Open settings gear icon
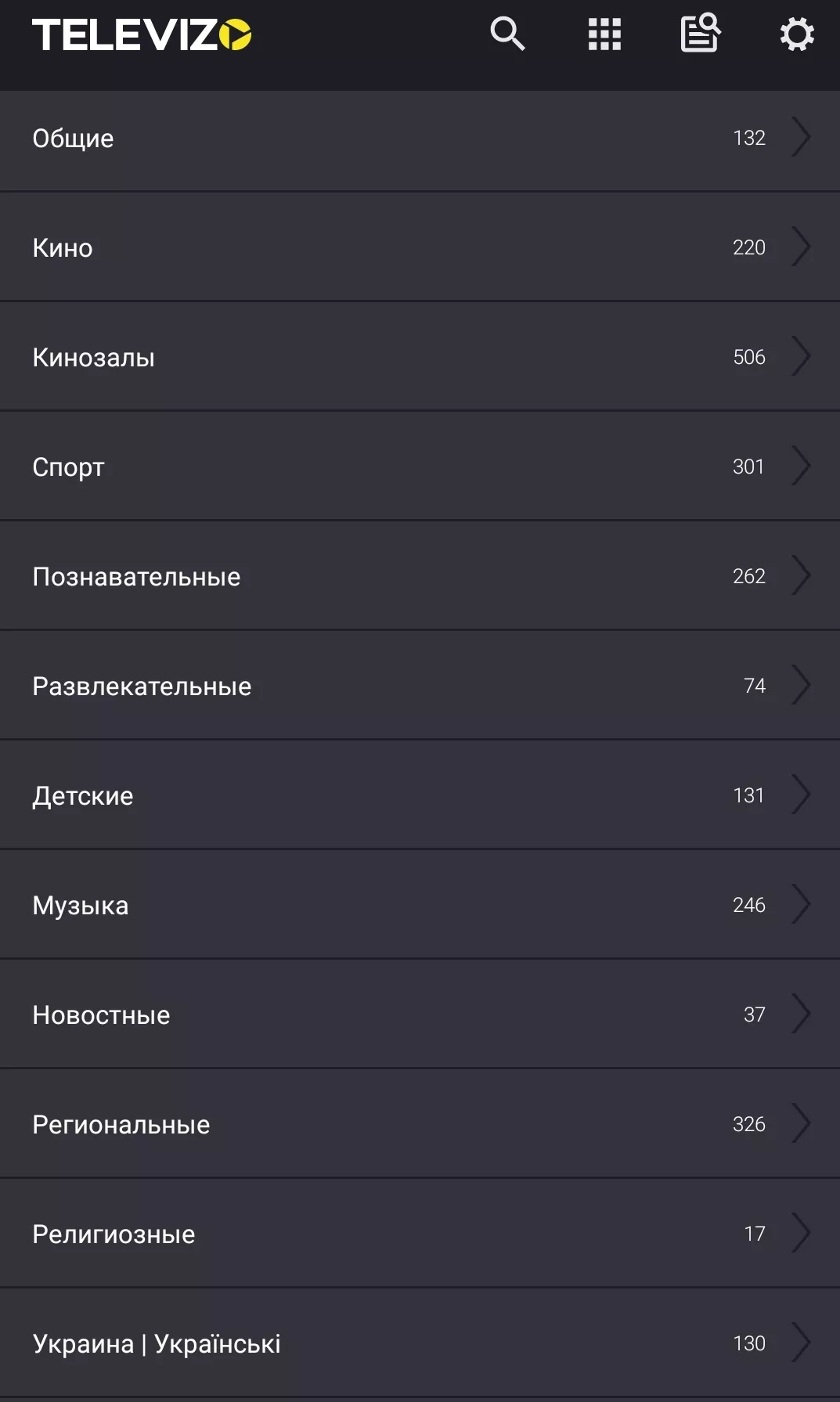This screenshot has width=840, height=1402. click(x=797, y=34)
